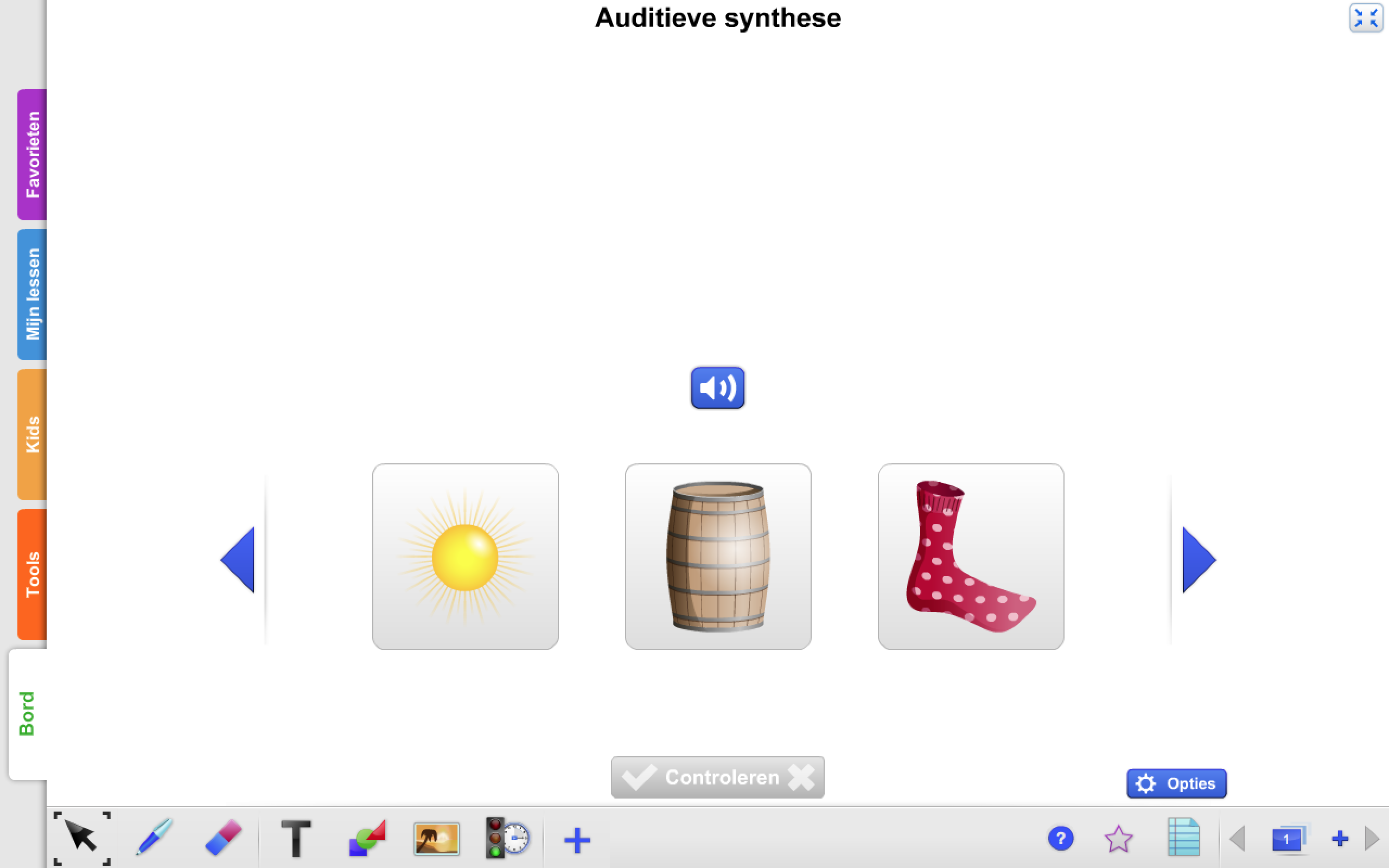The width and height of the screenshot is (1389, 868).
Task: Select the barrel picture card
Action: point(717,556)
